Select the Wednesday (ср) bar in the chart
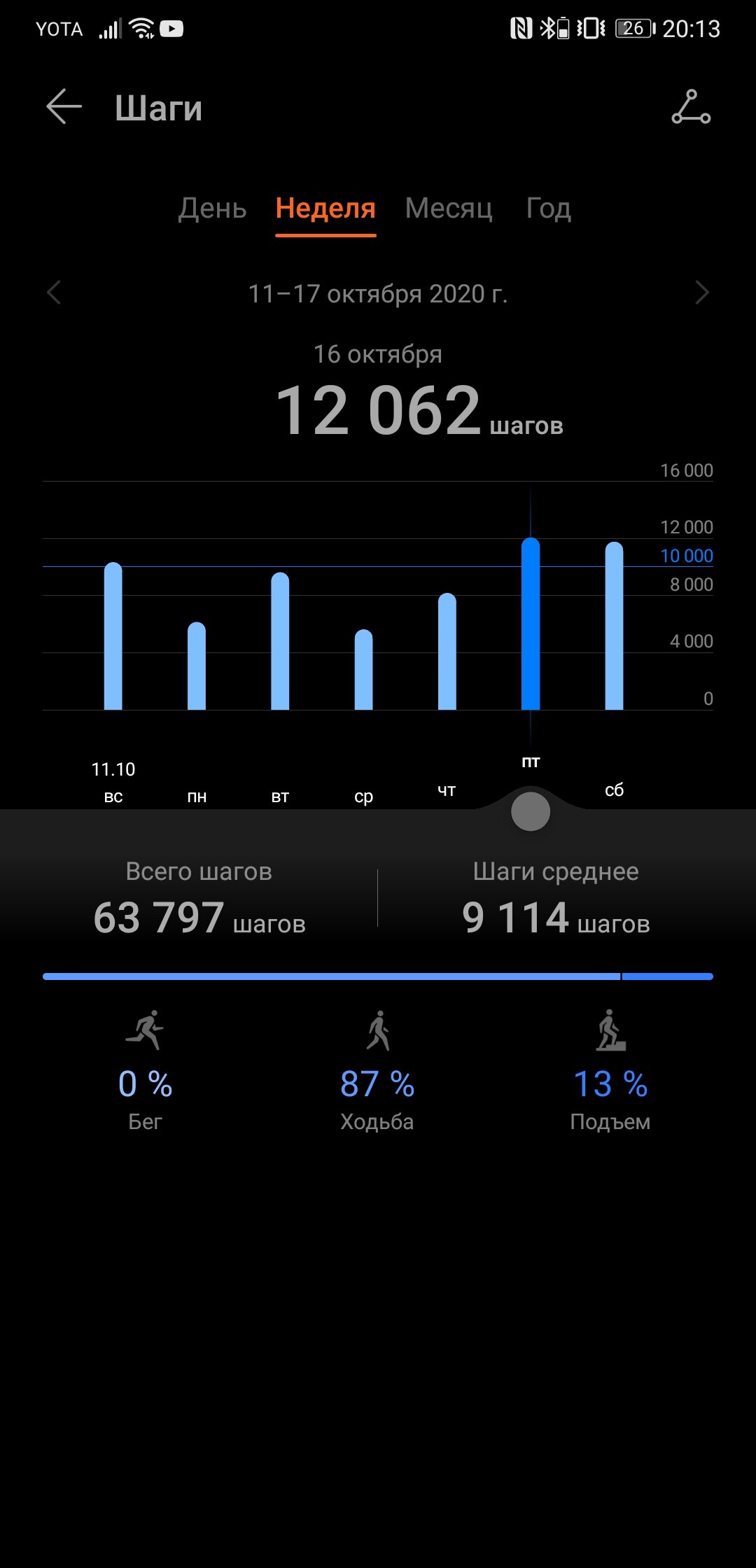756x1568 pixels. [x=363, y=670]
